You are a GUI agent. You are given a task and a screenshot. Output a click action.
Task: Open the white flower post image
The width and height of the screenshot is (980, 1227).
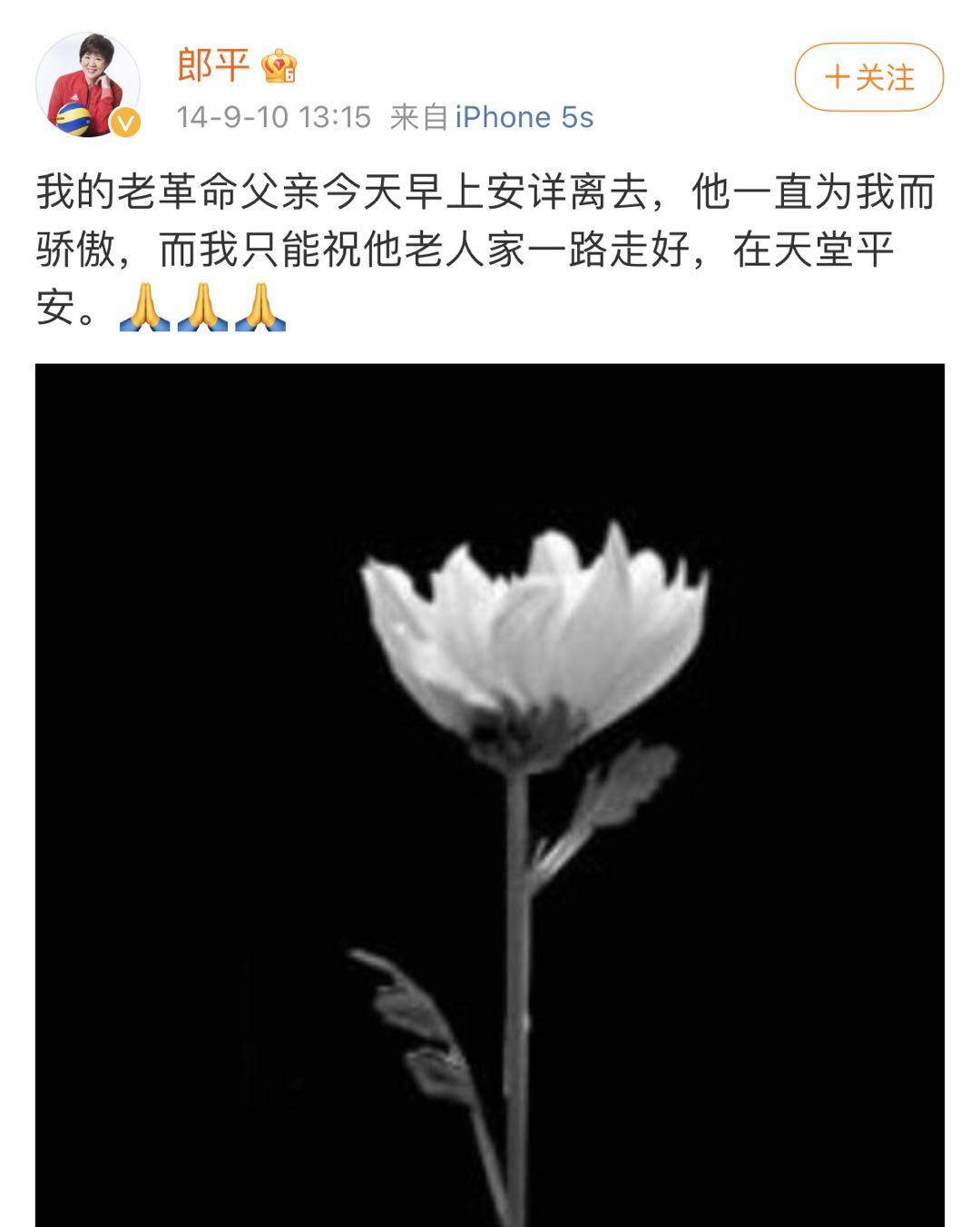click(x=490, y=795)
